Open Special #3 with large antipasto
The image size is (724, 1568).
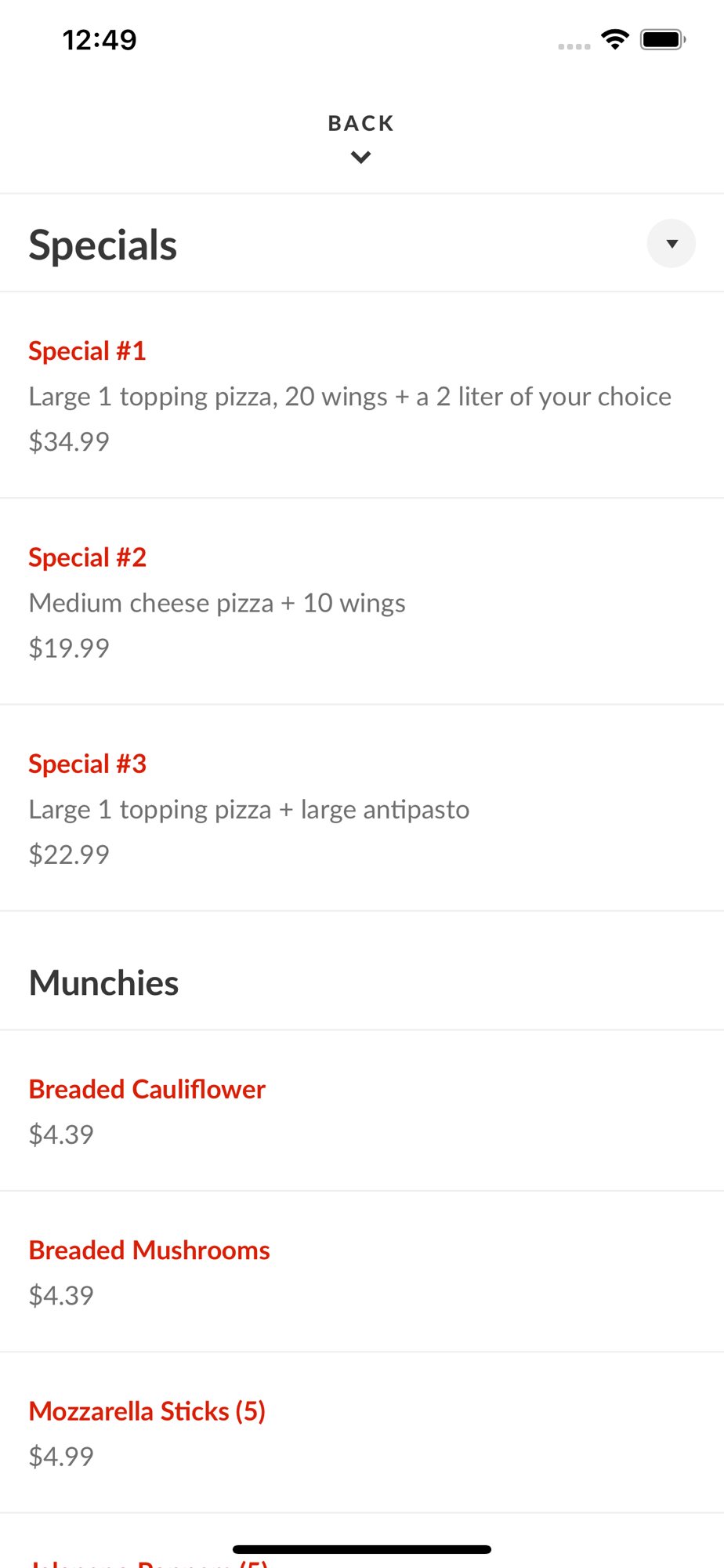coord(362,808)
